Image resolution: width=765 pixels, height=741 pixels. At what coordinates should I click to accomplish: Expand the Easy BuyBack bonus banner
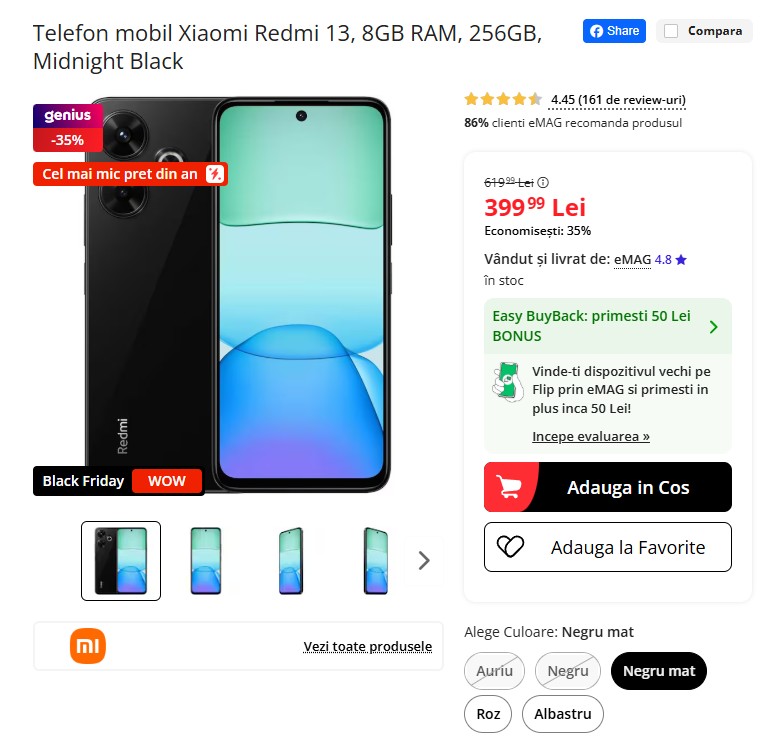point(713,326)
